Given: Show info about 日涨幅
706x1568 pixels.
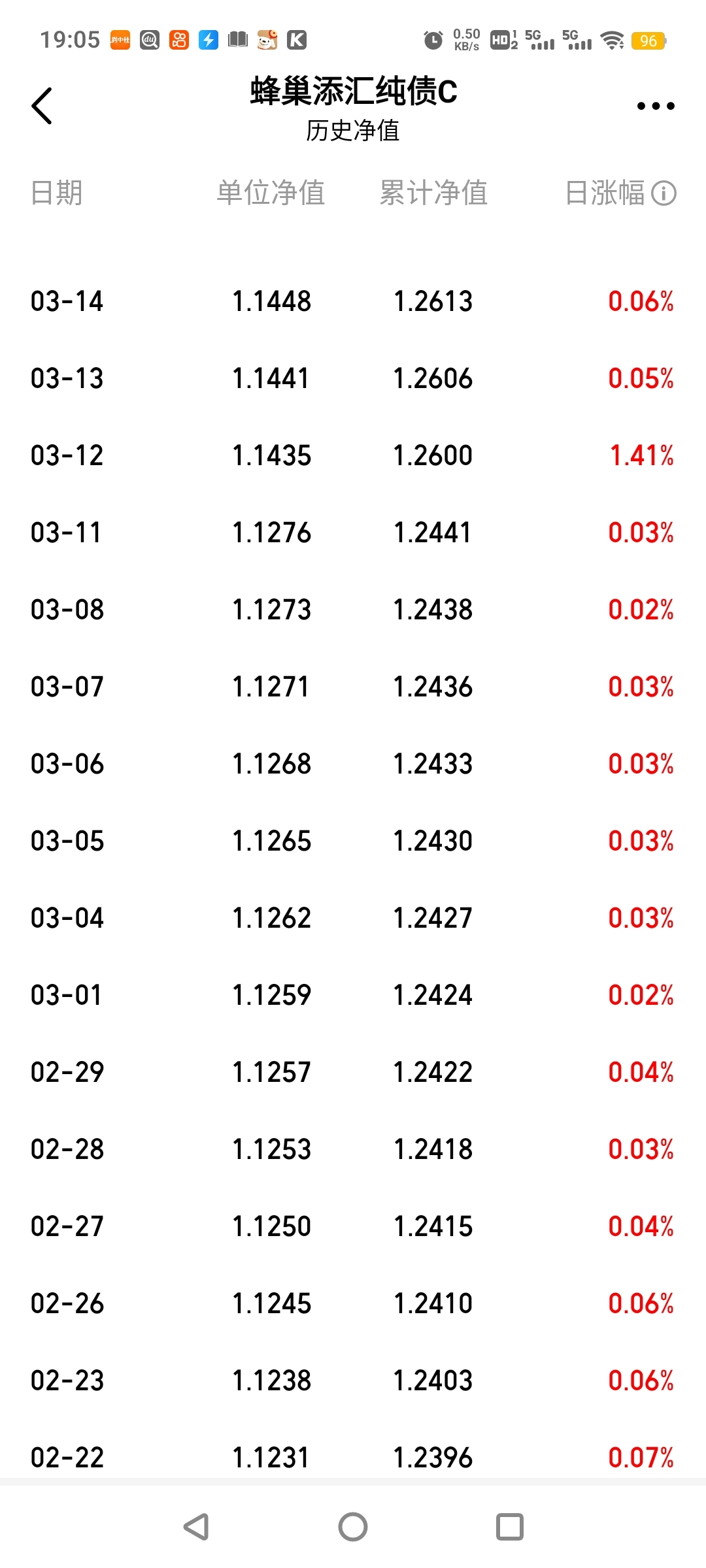Looking at the screenshot, I should [664, 193].
